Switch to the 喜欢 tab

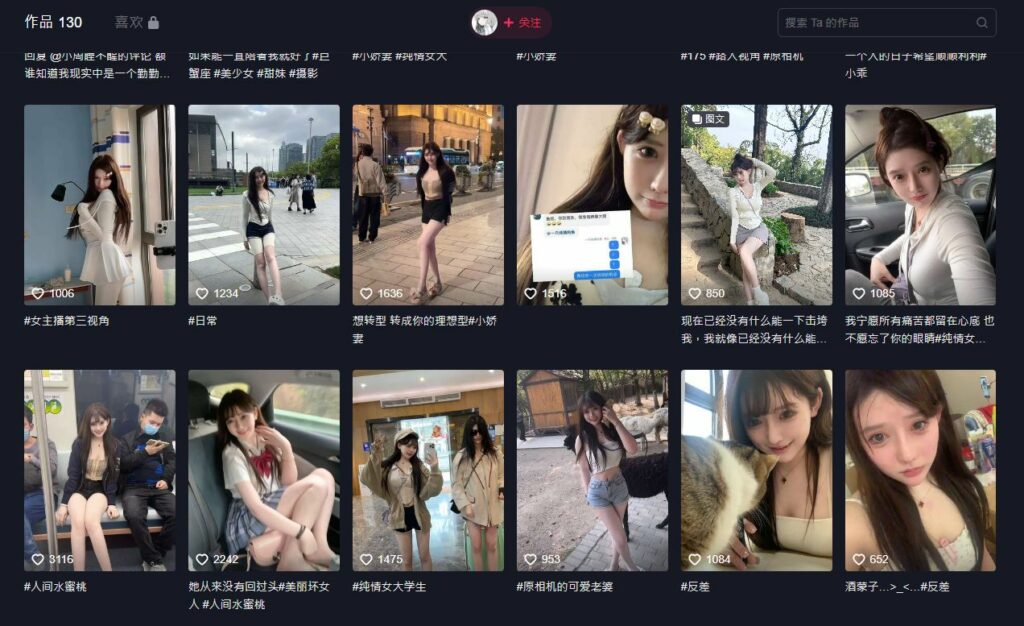pos(136,22)
